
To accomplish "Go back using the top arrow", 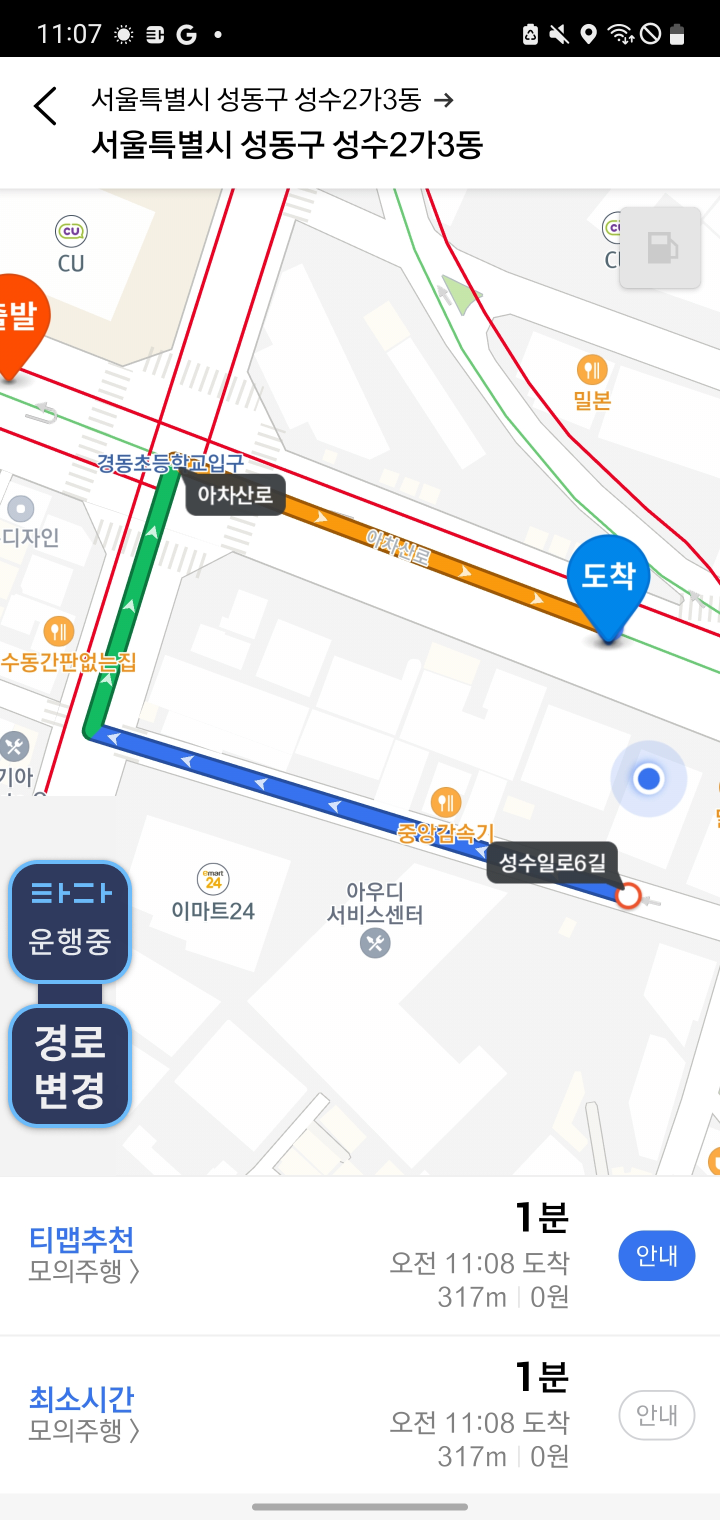I will pos(45,106).
